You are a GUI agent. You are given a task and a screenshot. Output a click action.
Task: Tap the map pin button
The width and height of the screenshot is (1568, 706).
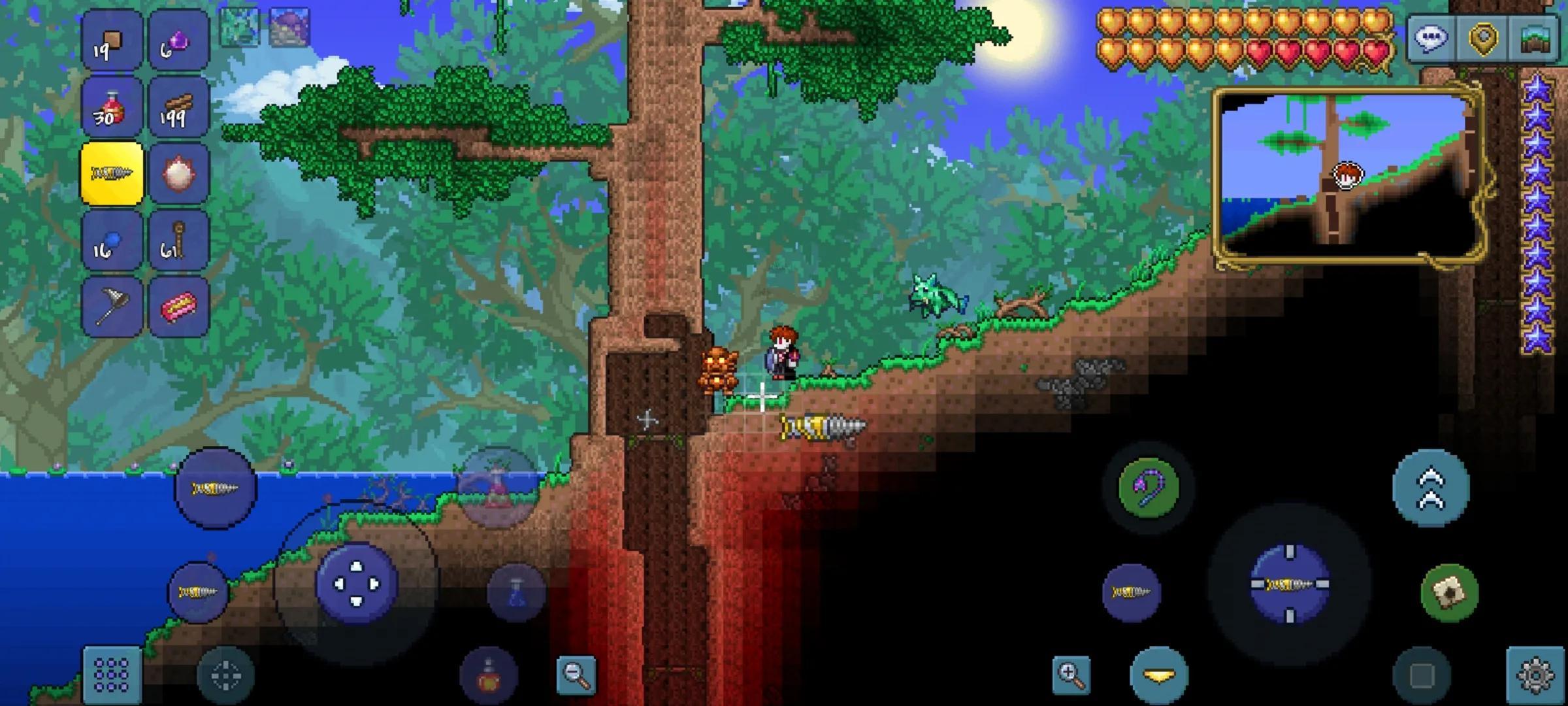[x=1483, y=38]
